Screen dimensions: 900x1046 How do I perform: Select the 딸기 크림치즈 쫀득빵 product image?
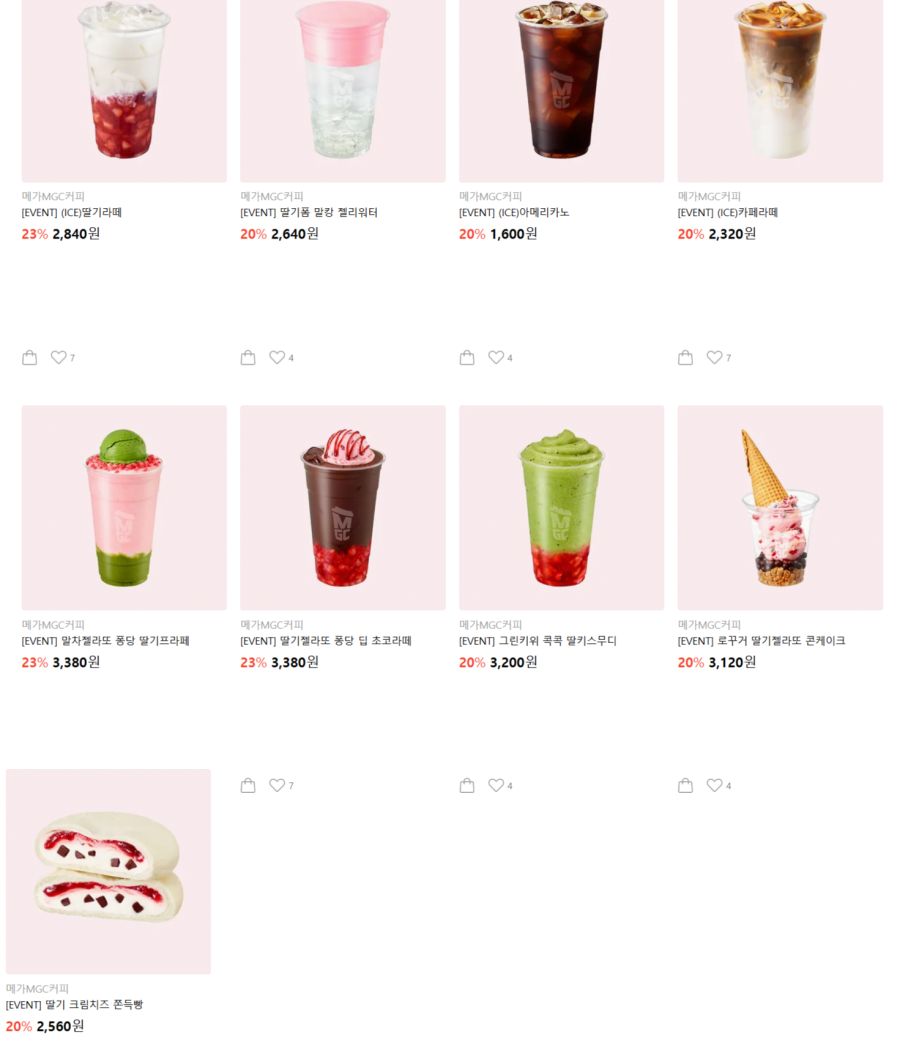[x=108, y=870]
